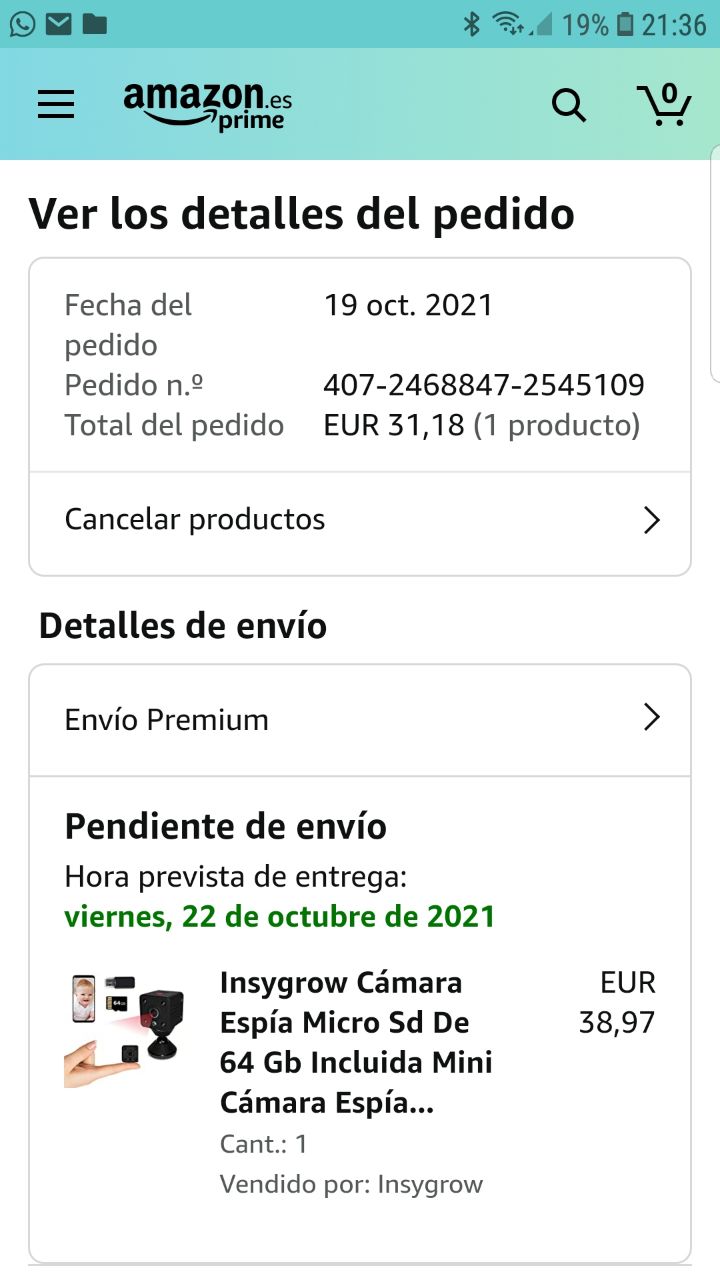Open the hamburger navigation menu
720x1280 pixels.
(x=56, y=104)
